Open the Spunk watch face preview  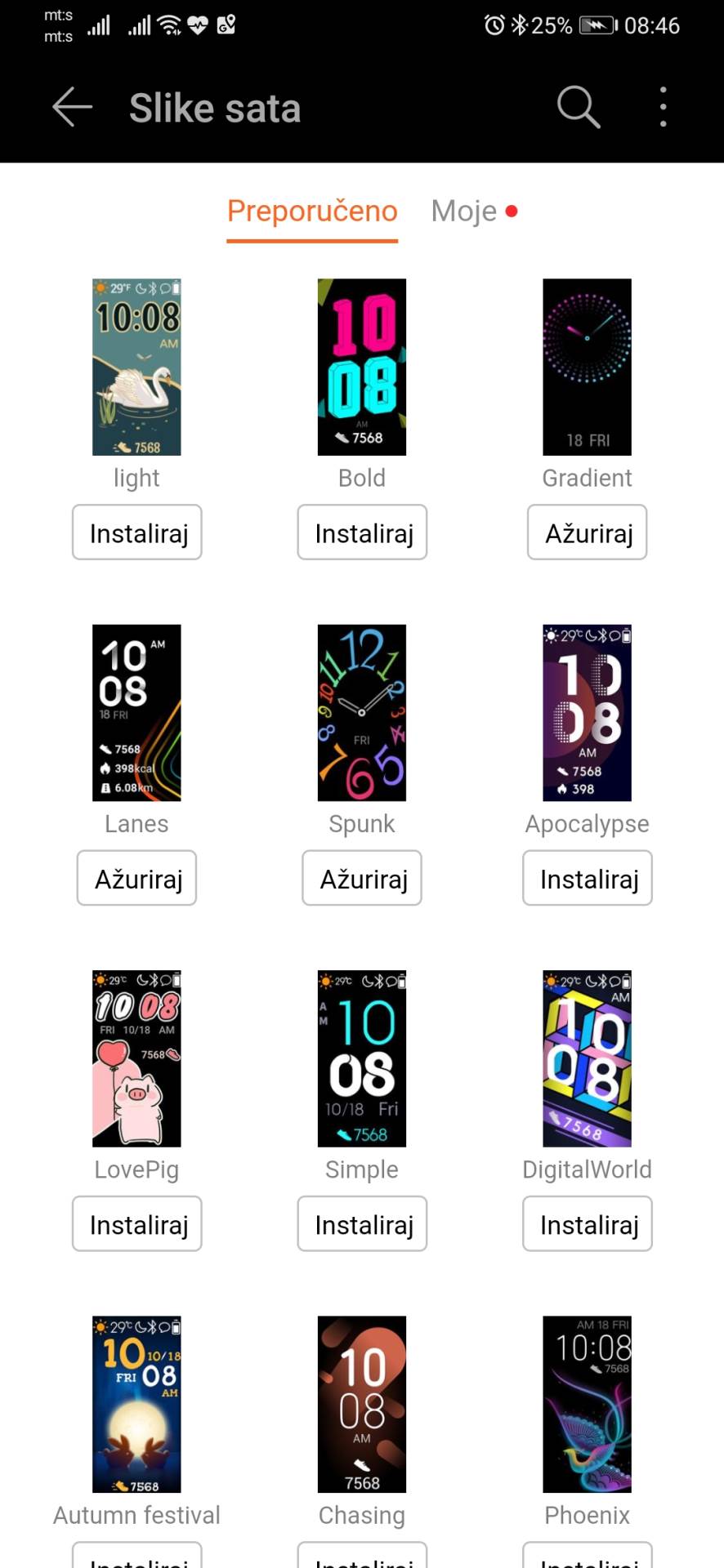pos(362,712)
